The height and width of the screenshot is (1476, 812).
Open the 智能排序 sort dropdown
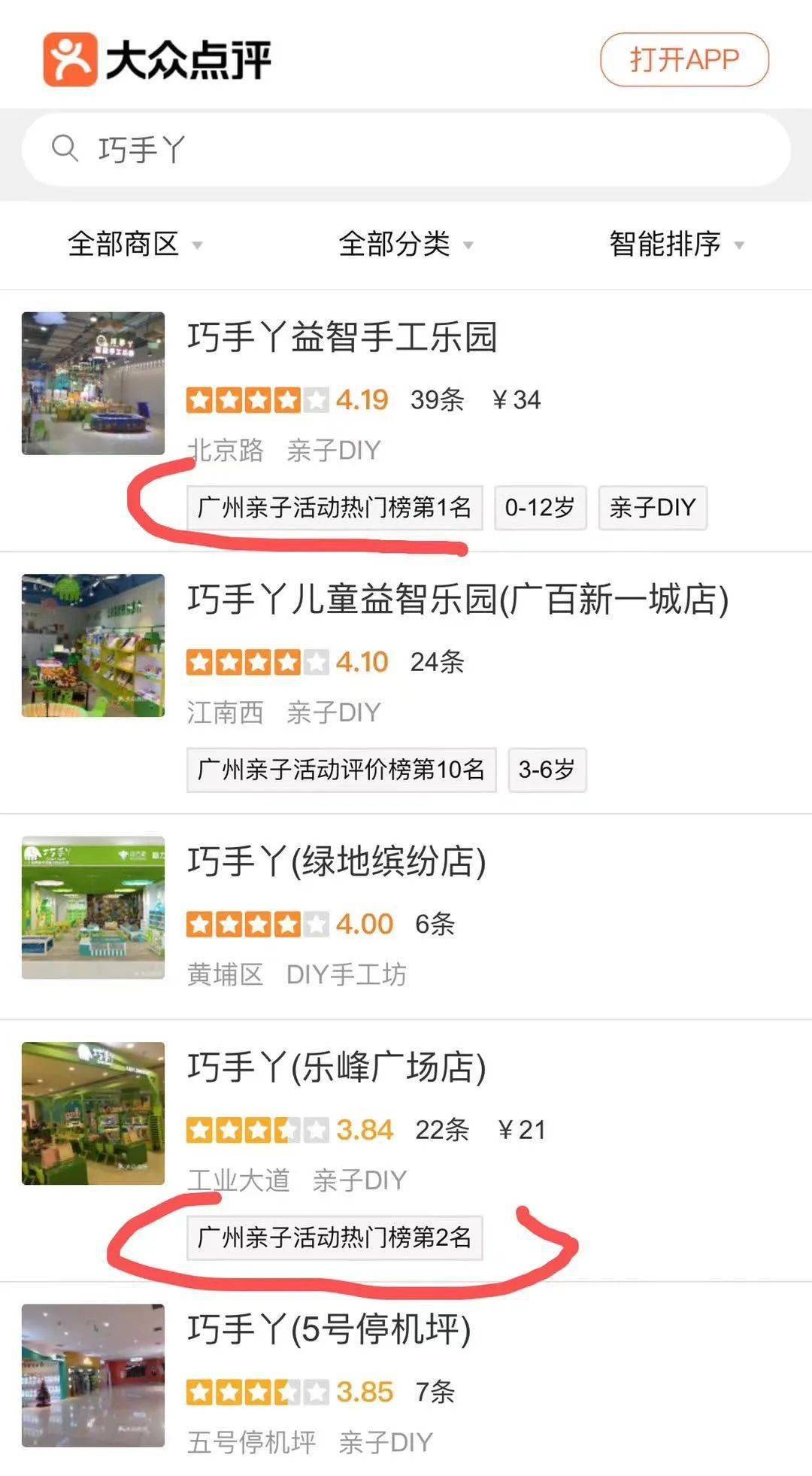[676, 244]
